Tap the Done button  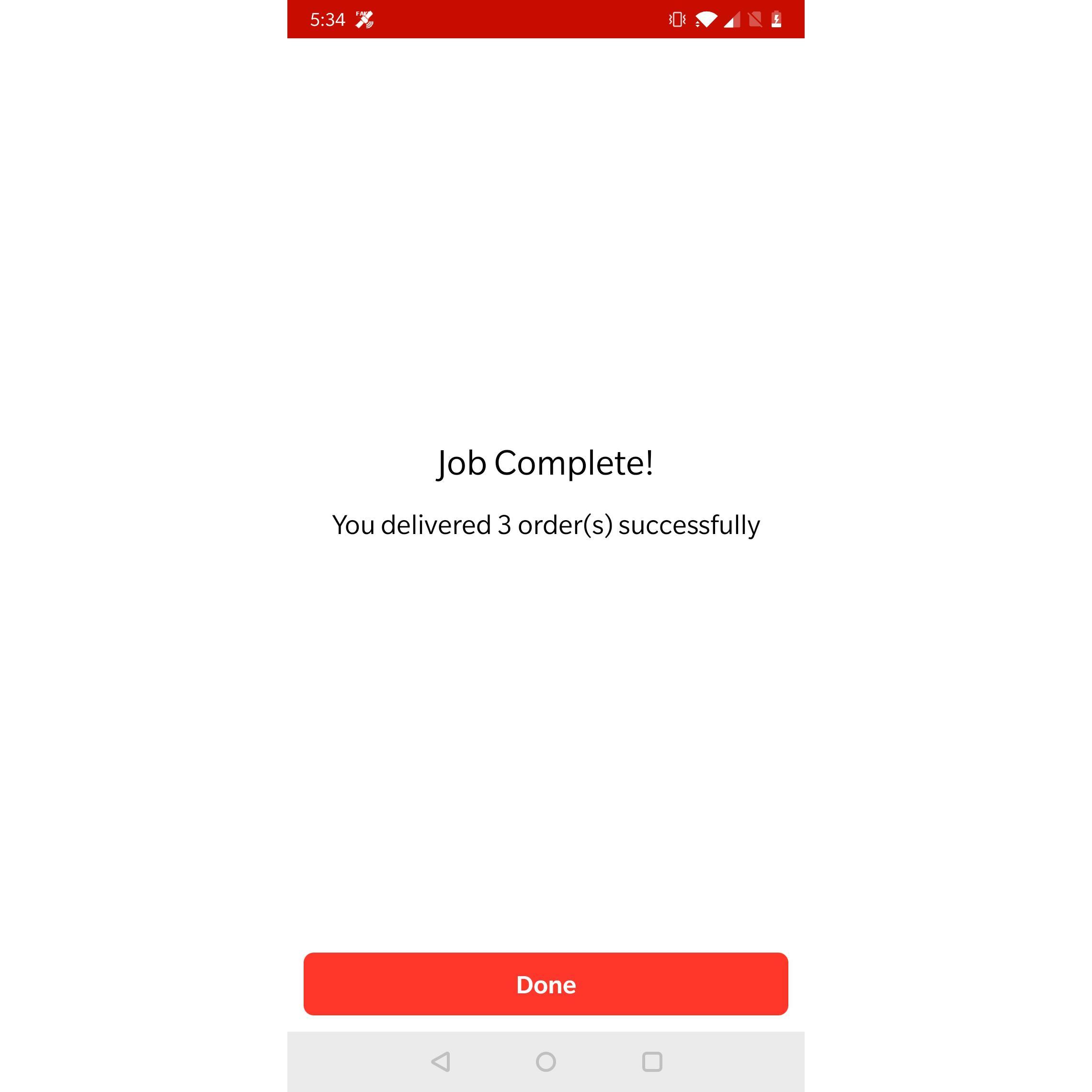(546, 984)
